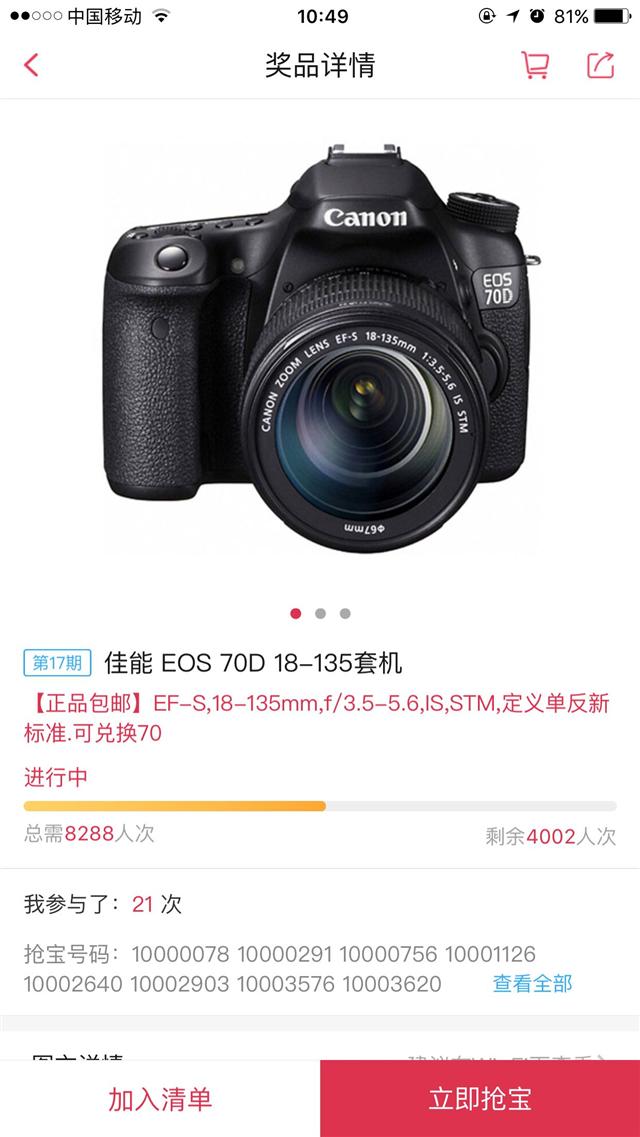
Task: Select the second image page dot
Action: pyautogui.click(x=320, y=613)
